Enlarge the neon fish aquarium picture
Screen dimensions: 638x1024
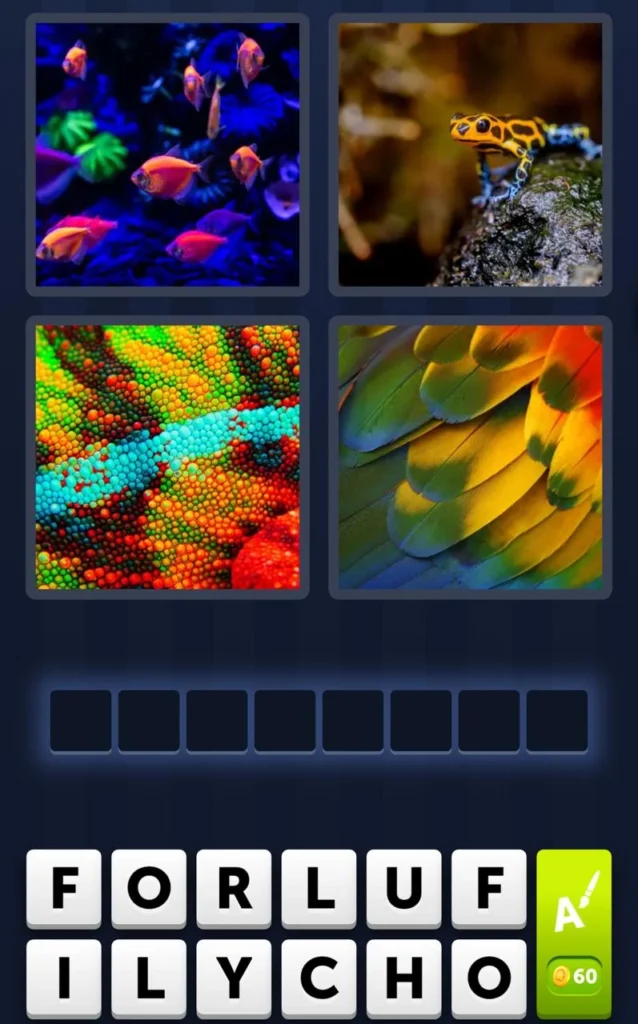point(167,154)
